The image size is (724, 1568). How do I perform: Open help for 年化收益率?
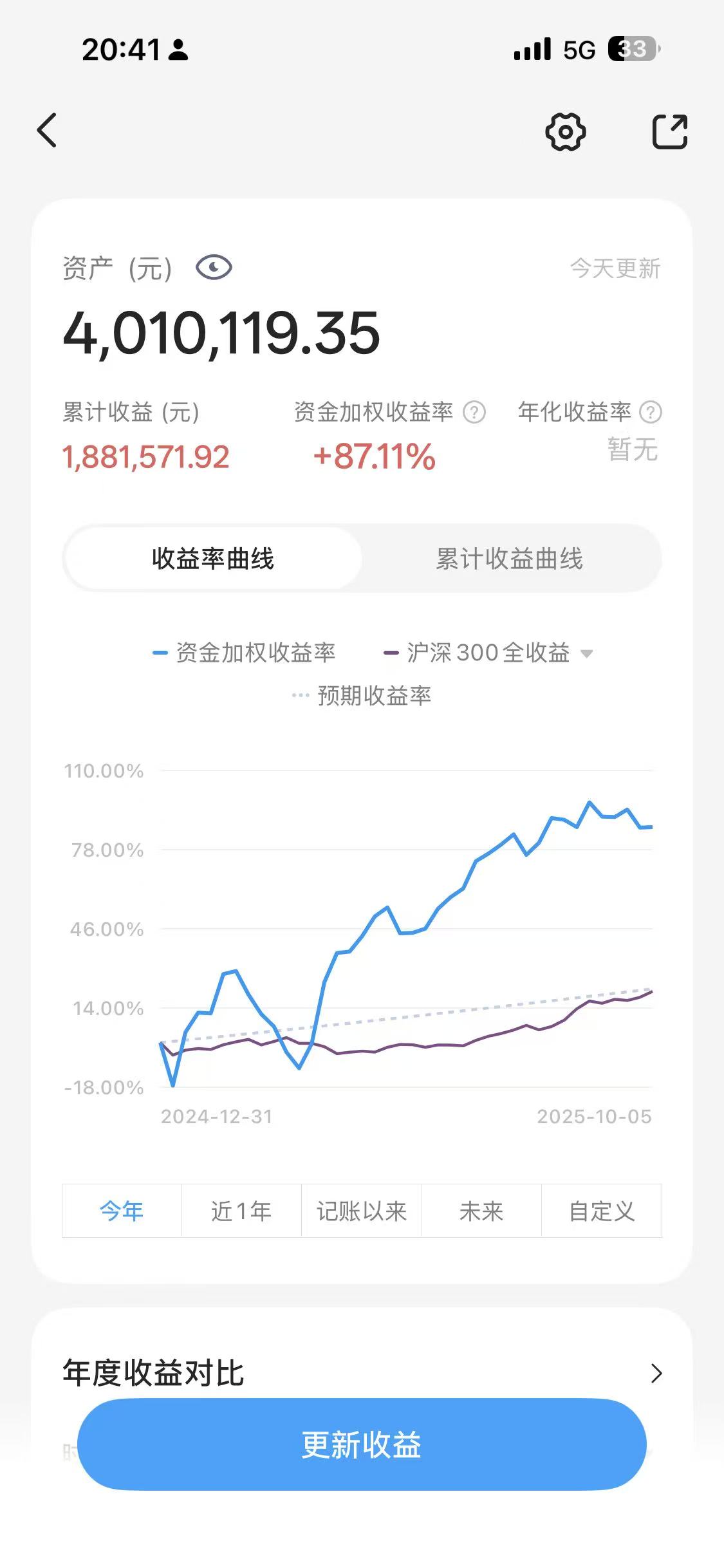(650, 412)
